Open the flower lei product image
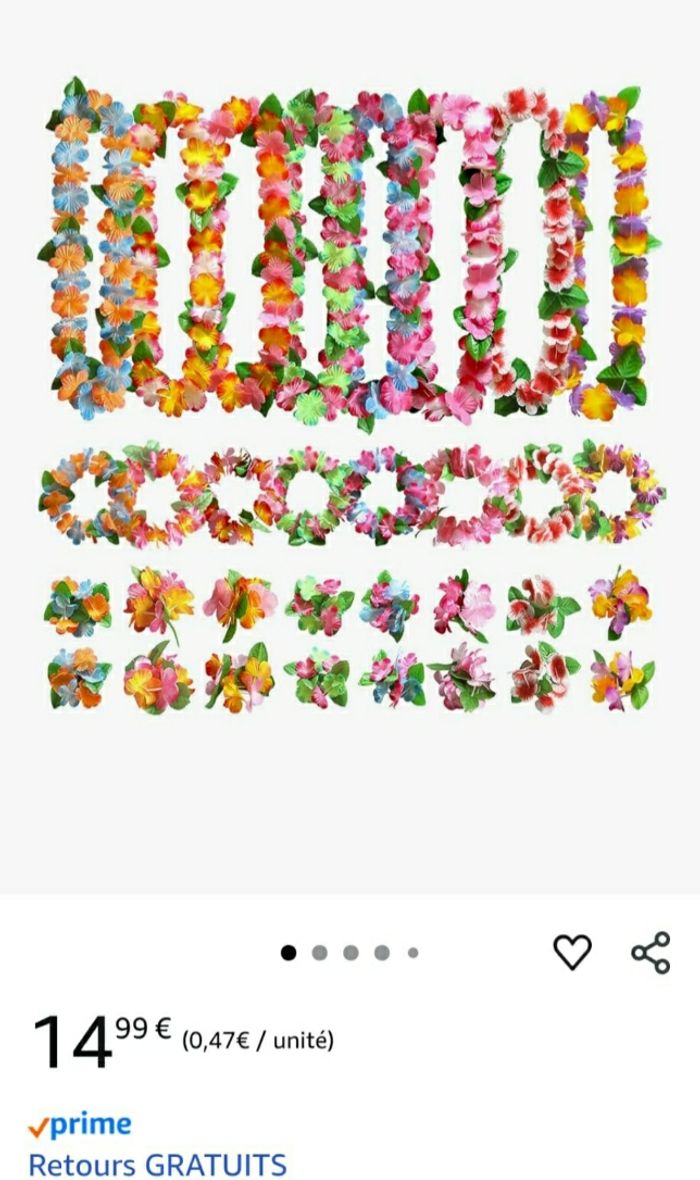This screenshot has width=700, height=1180. coord(350,400)
